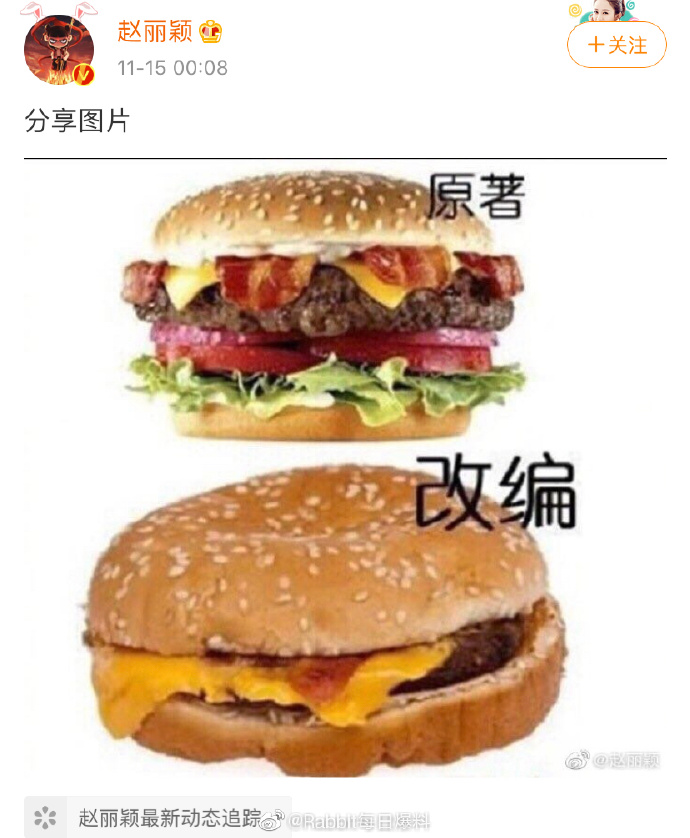Follow 赵丽颖 with the 关注 button

(x=616, y=45)
